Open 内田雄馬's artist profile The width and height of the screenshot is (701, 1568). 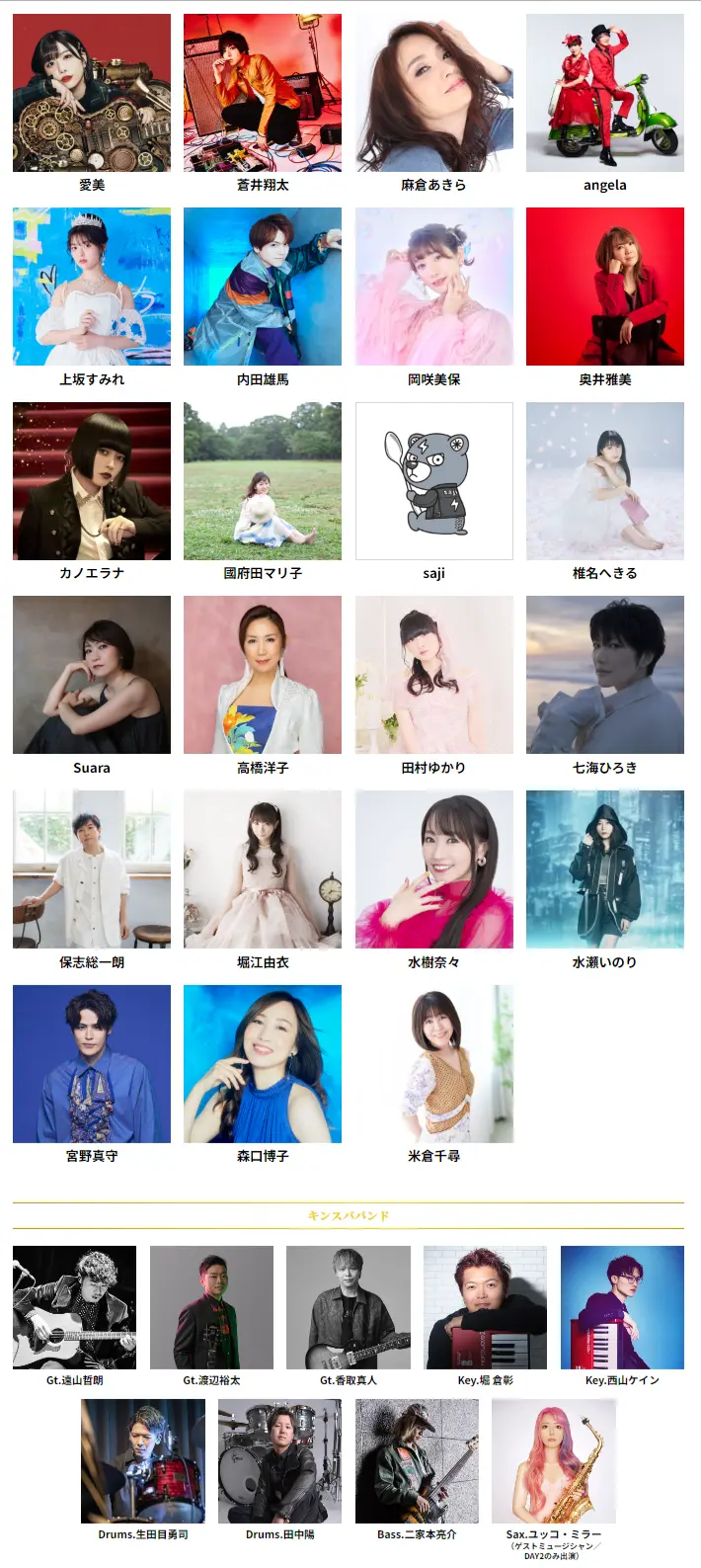click(x=263, y=287)
